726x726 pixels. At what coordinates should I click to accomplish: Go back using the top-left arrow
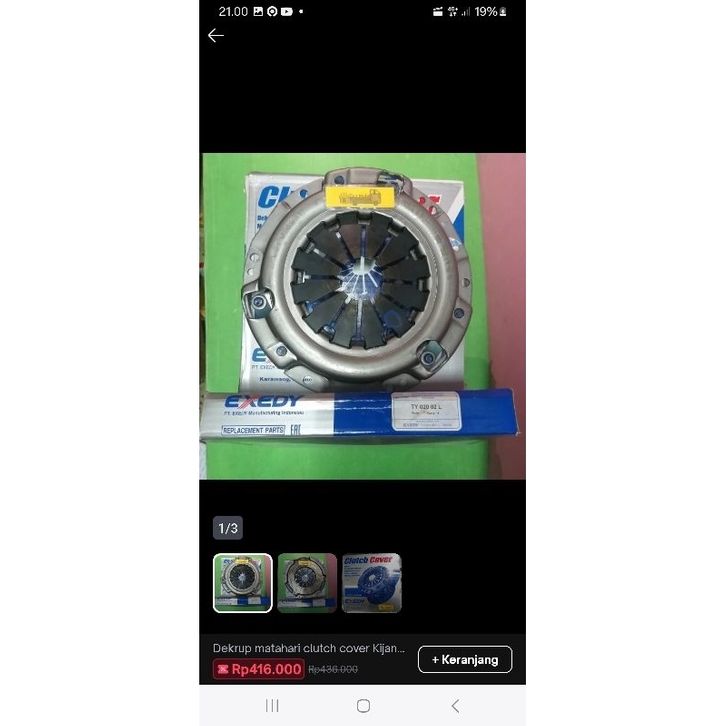point(216,35)
